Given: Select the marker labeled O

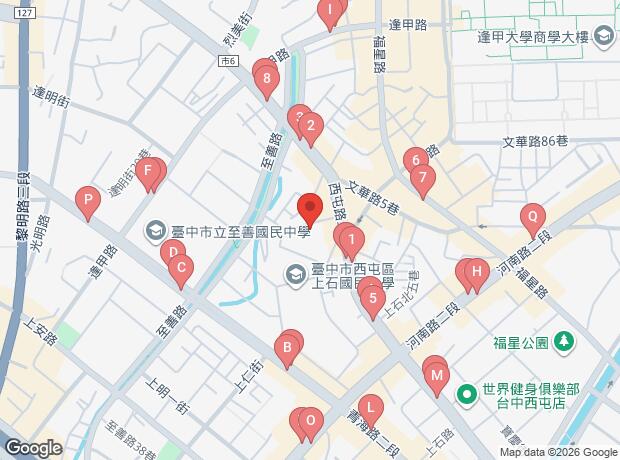Looking at the screenshot, I should [x=310, y=420].
